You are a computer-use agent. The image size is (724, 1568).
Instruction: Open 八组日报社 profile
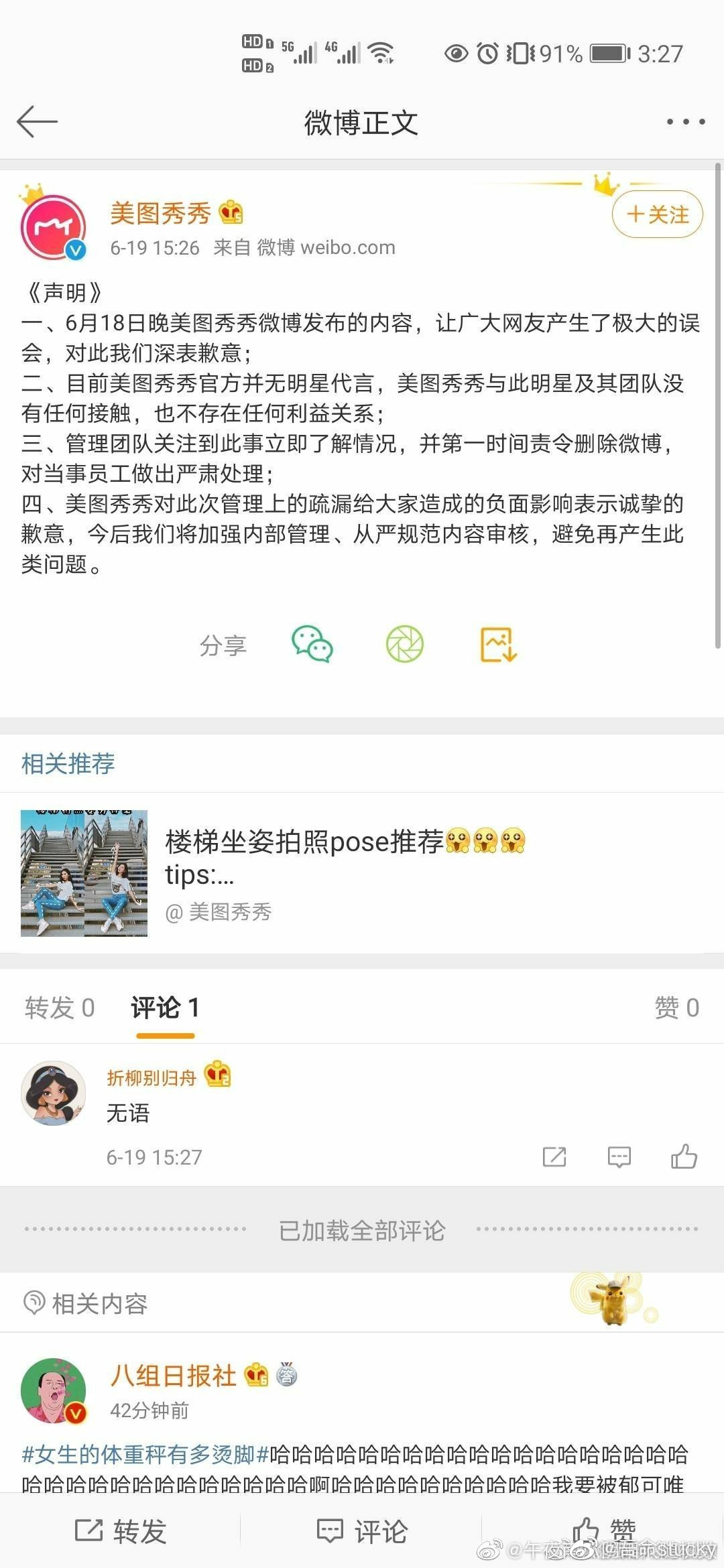point(54,1390)
